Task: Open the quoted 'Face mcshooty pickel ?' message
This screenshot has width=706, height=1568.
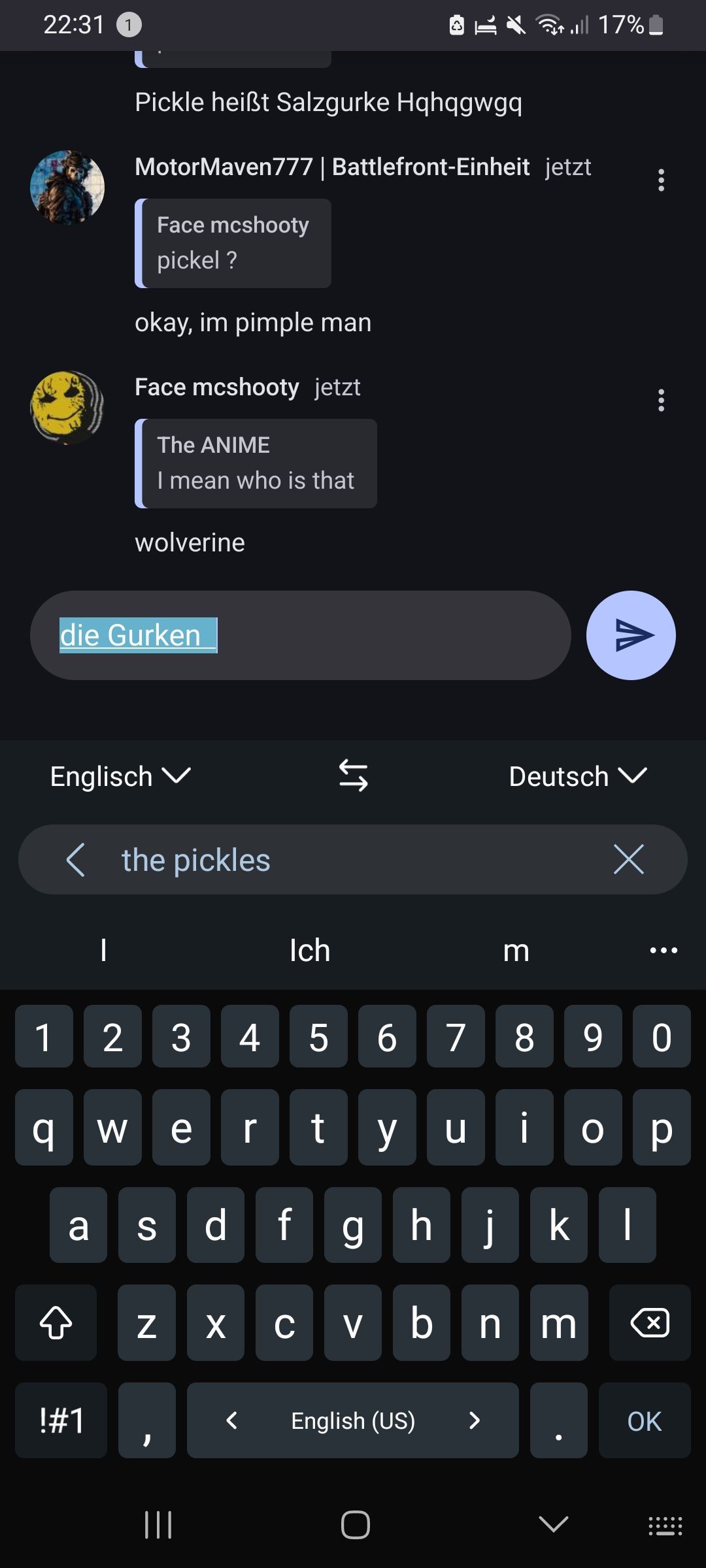Action: [233, 243]
